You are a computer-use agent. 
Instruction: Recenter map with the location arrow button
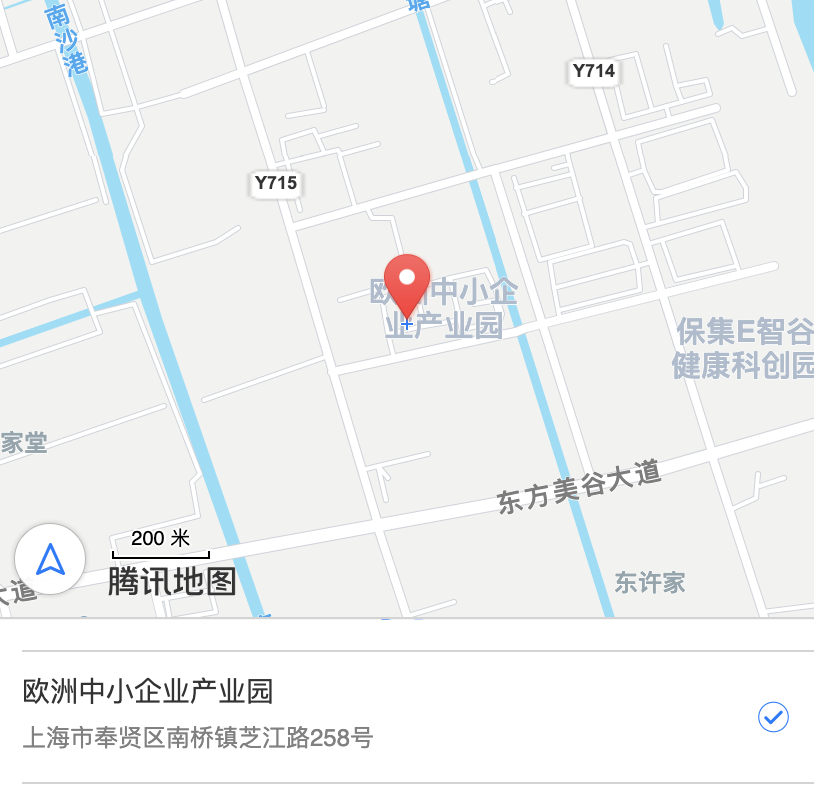[x=50, y=559]
